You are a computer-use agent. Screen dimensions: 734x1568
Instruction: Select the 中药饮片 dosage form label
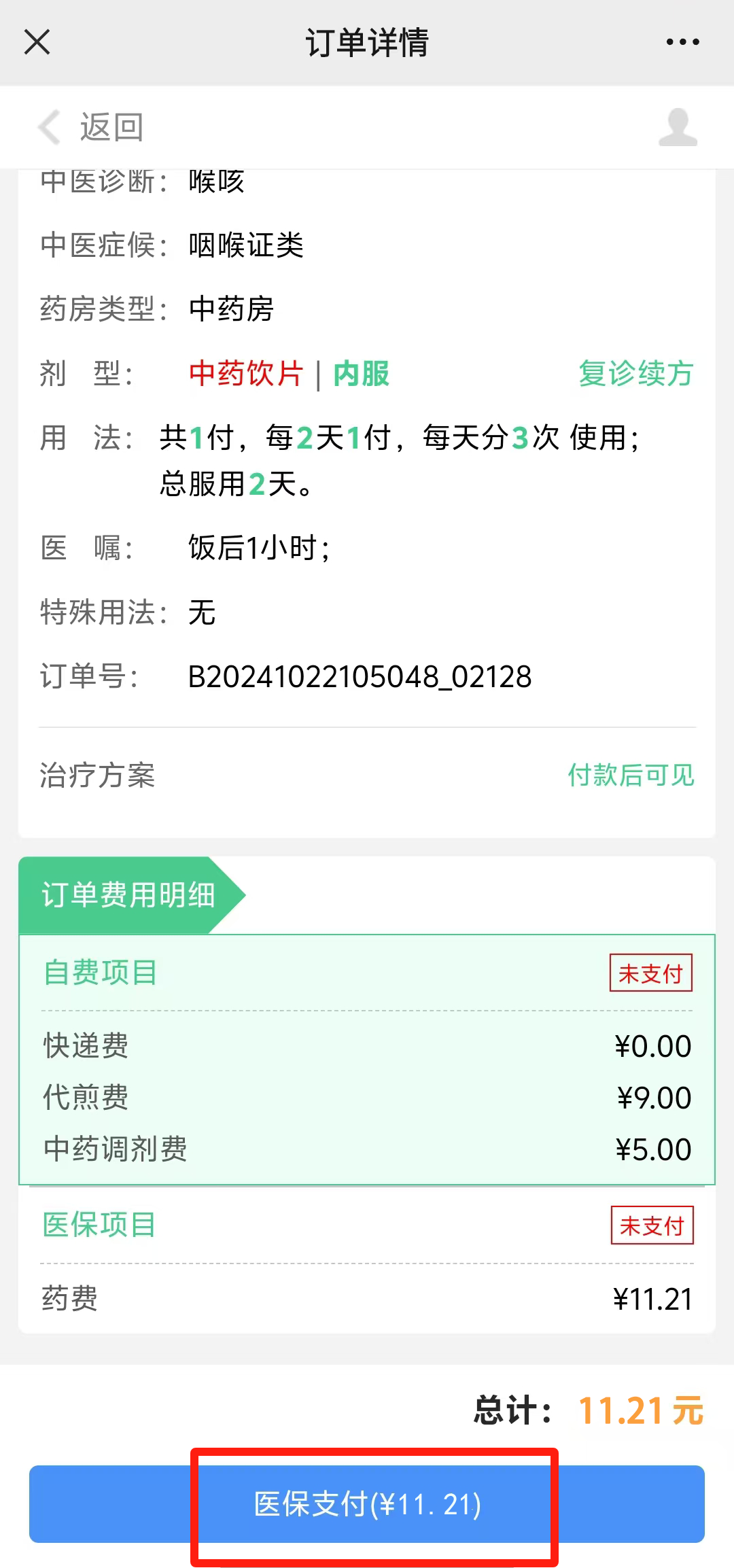(x=246, y=374)
